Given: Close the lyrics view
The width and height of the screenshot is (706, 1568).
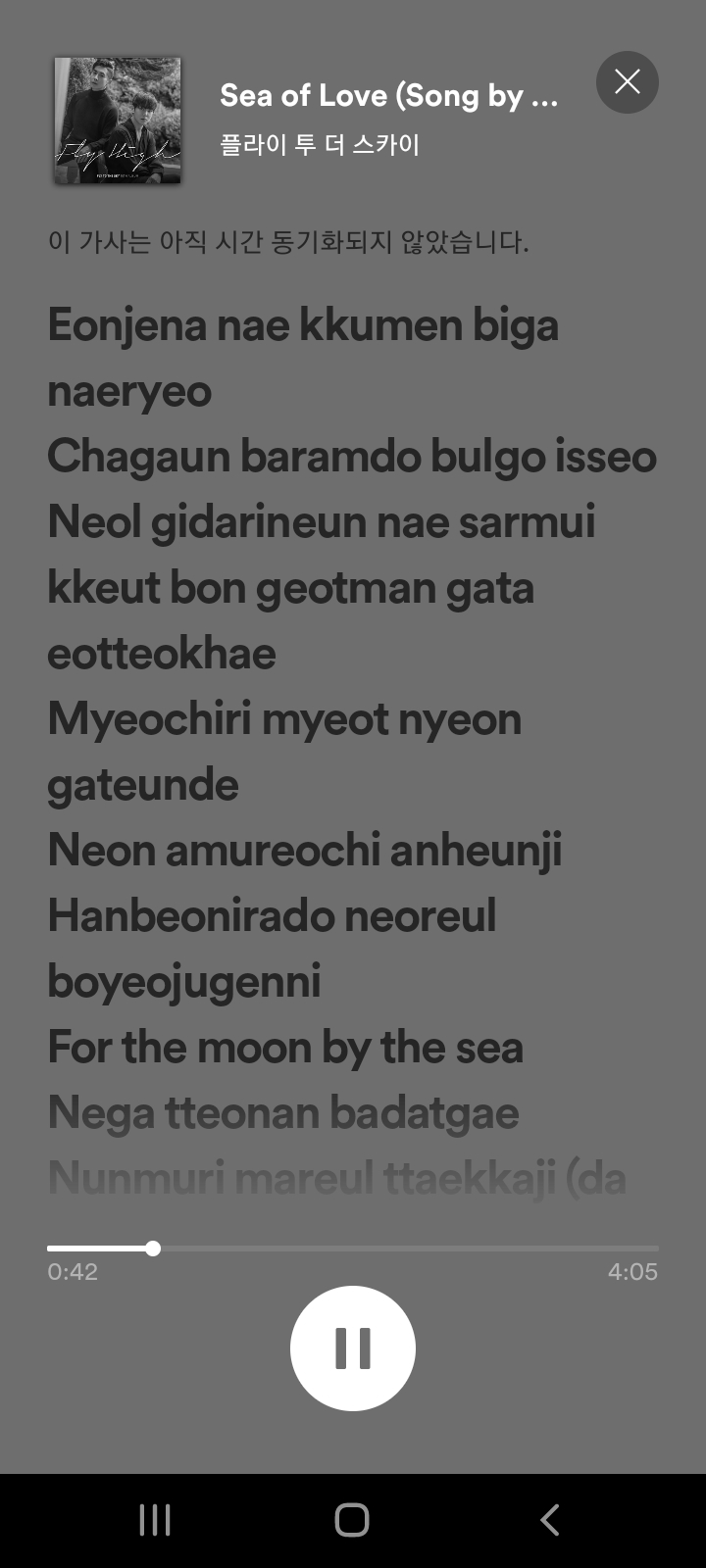Looking at the screenshot, I should (627, 82).
